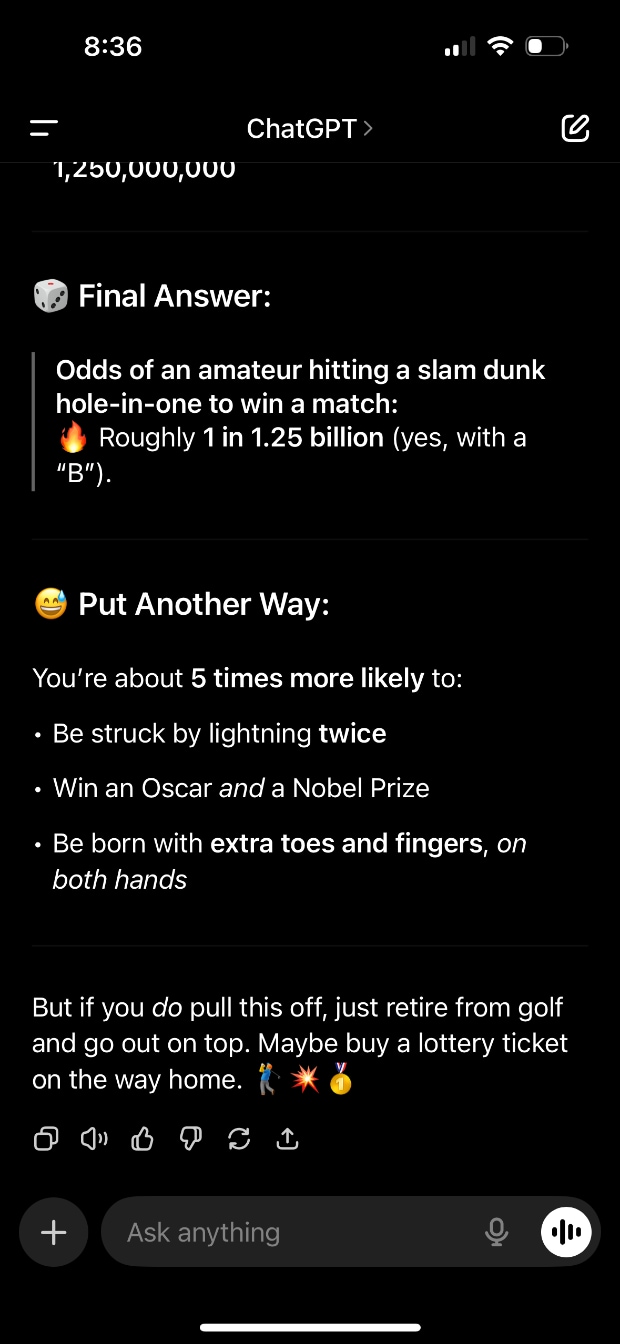Give the response a thumbs down
The width and height of the screenshot is (620, 1344).
190,1139
